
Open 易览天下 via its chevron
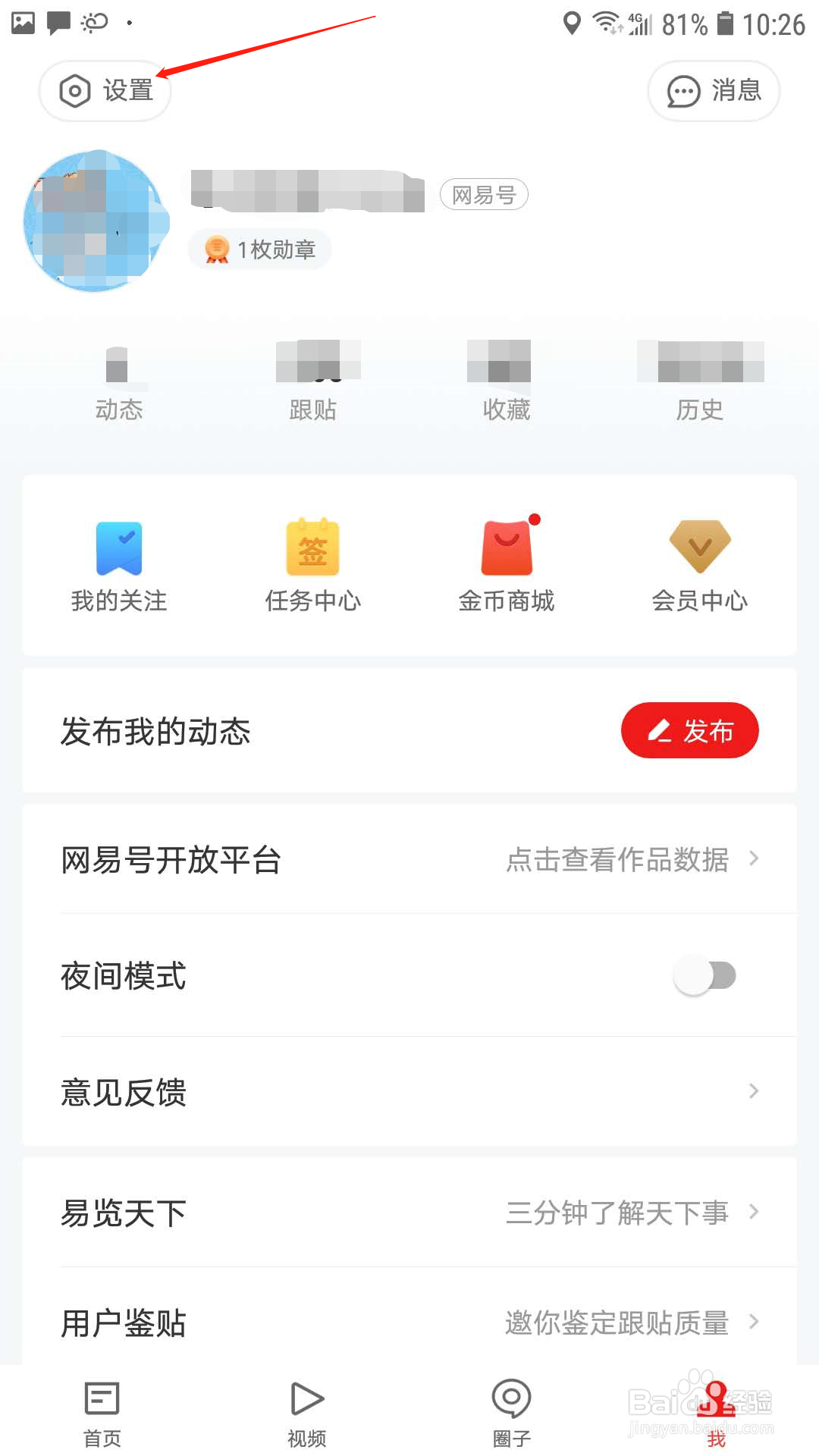coord(754,1212)
